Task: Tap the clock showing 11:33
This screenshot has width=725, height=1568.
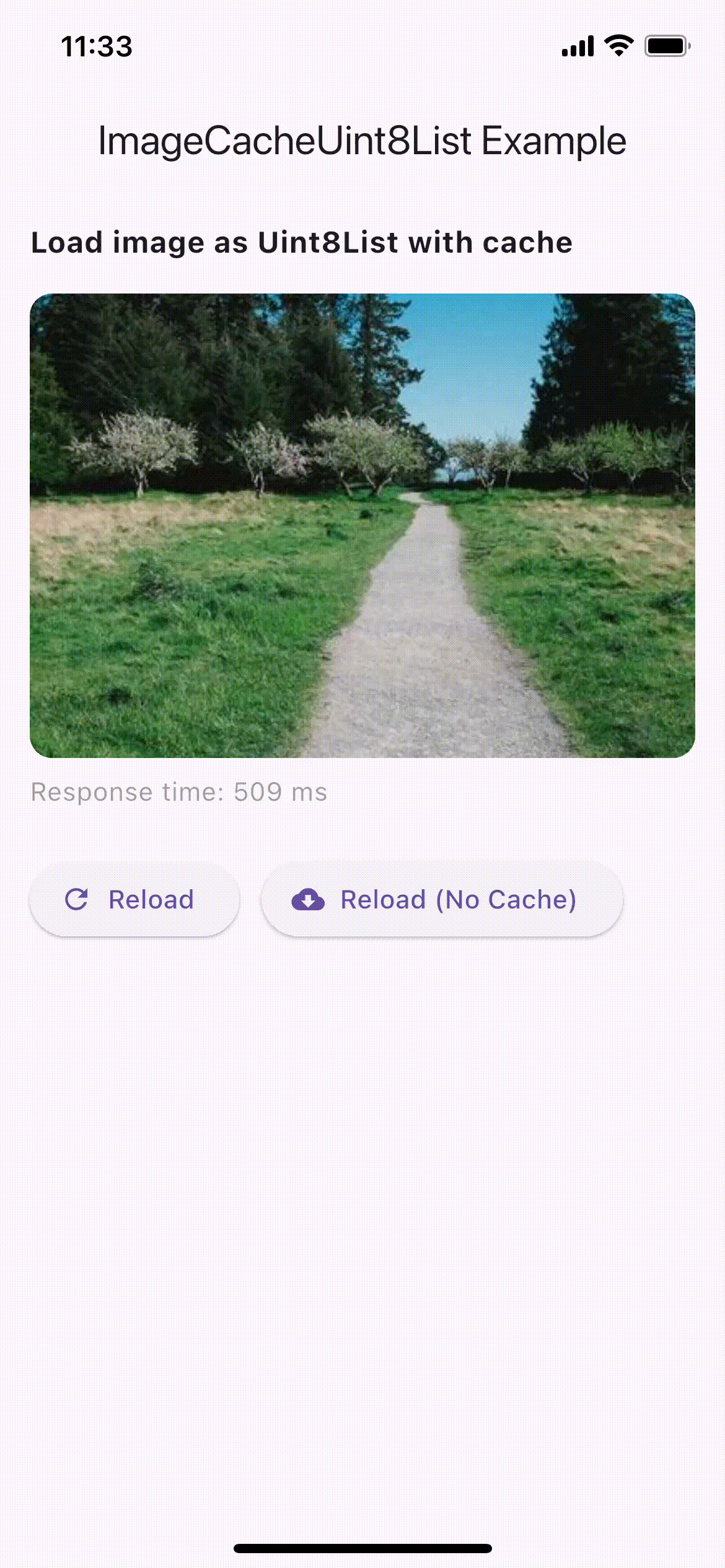Action: pyautogui.click(x=96, y=46)
